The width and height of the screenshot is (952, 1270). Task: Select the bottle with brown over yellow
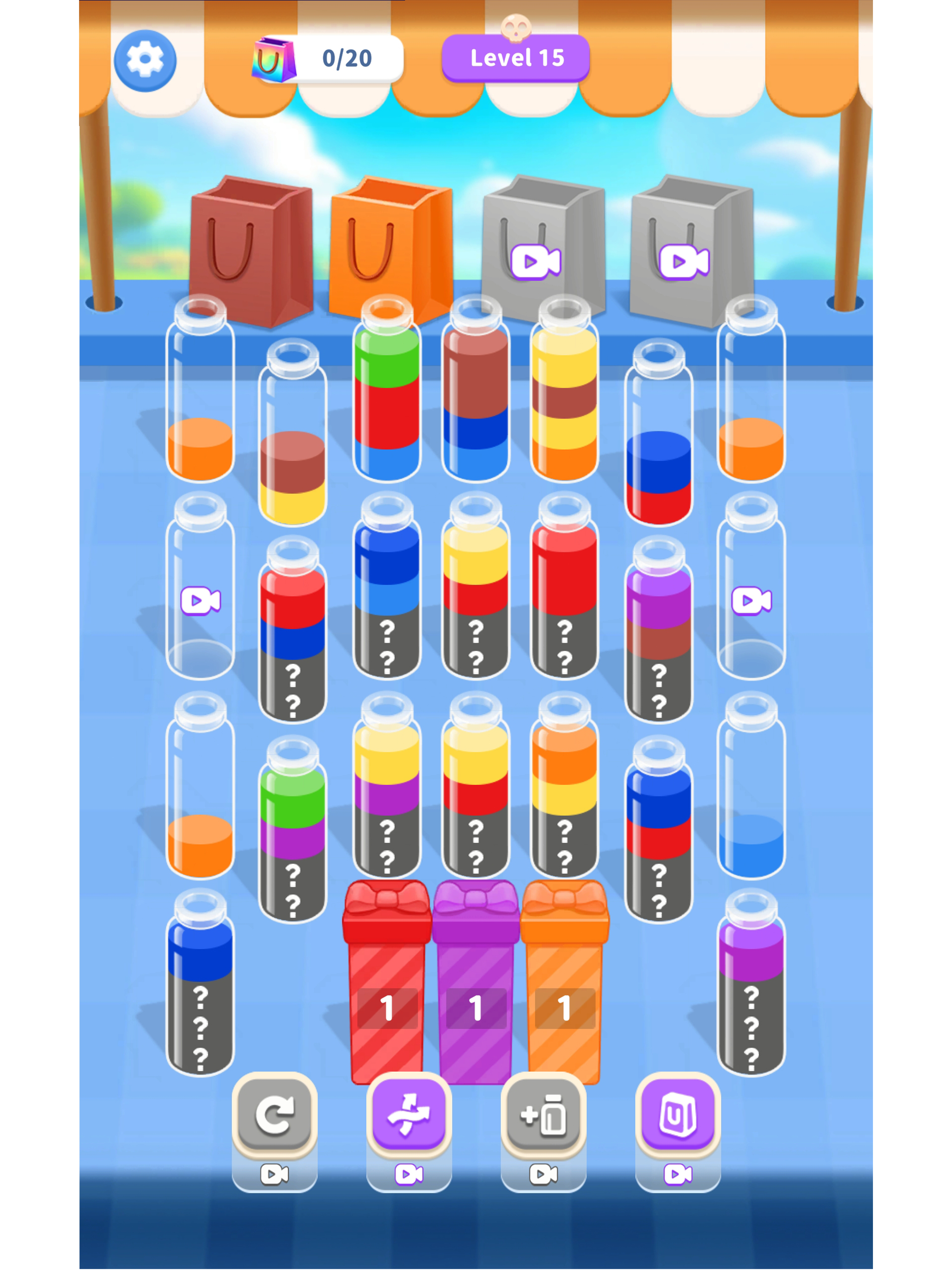[293, 442]
